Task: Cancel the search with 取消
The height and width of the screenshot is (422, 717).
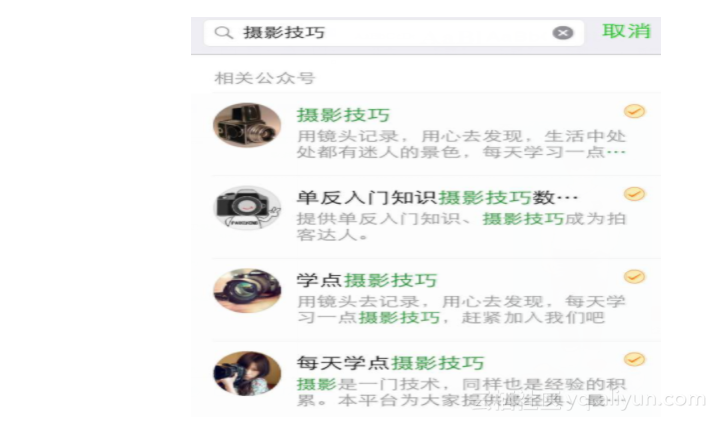Action: coord(626,31)
